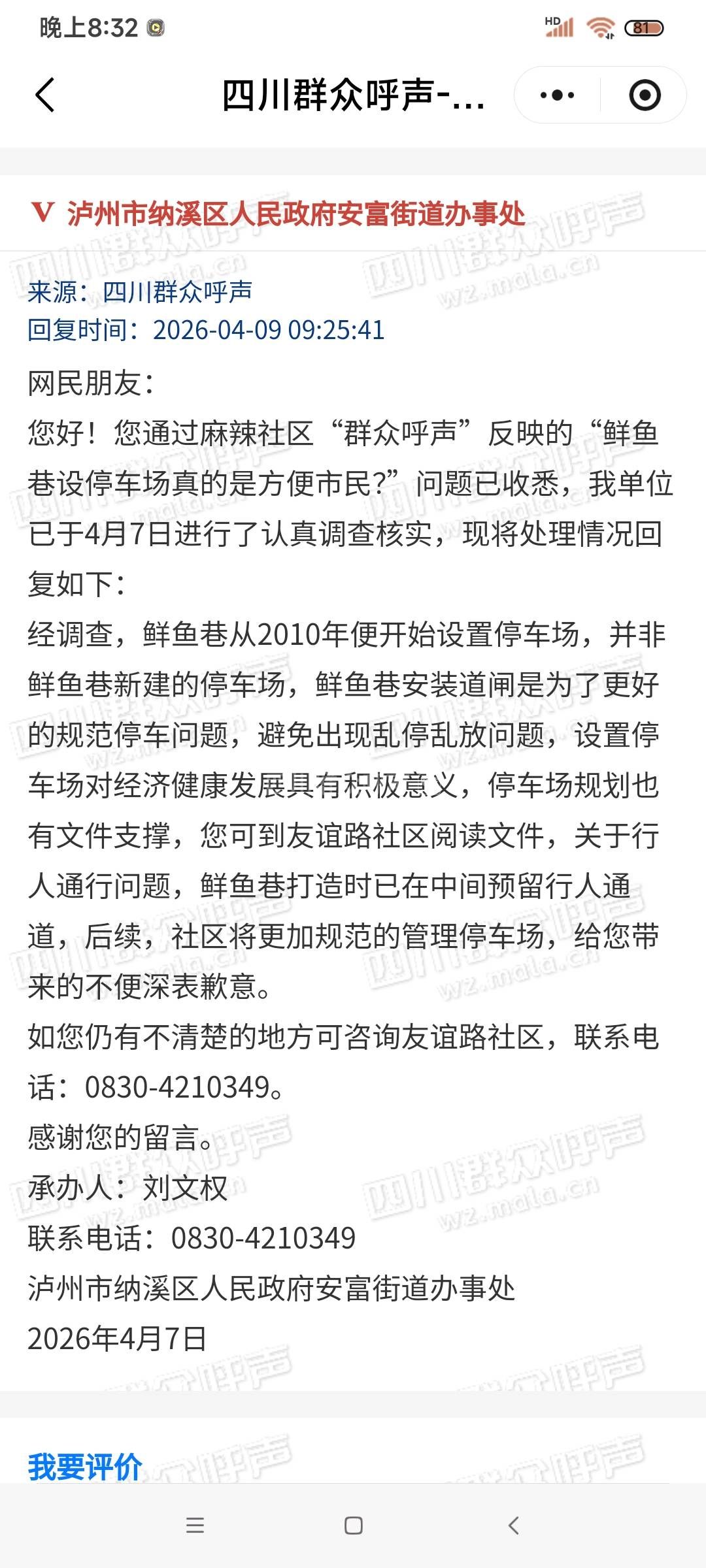Go to the home screen via the navigation bar
Viewport: 706px width, 1568px height.
353,1526
